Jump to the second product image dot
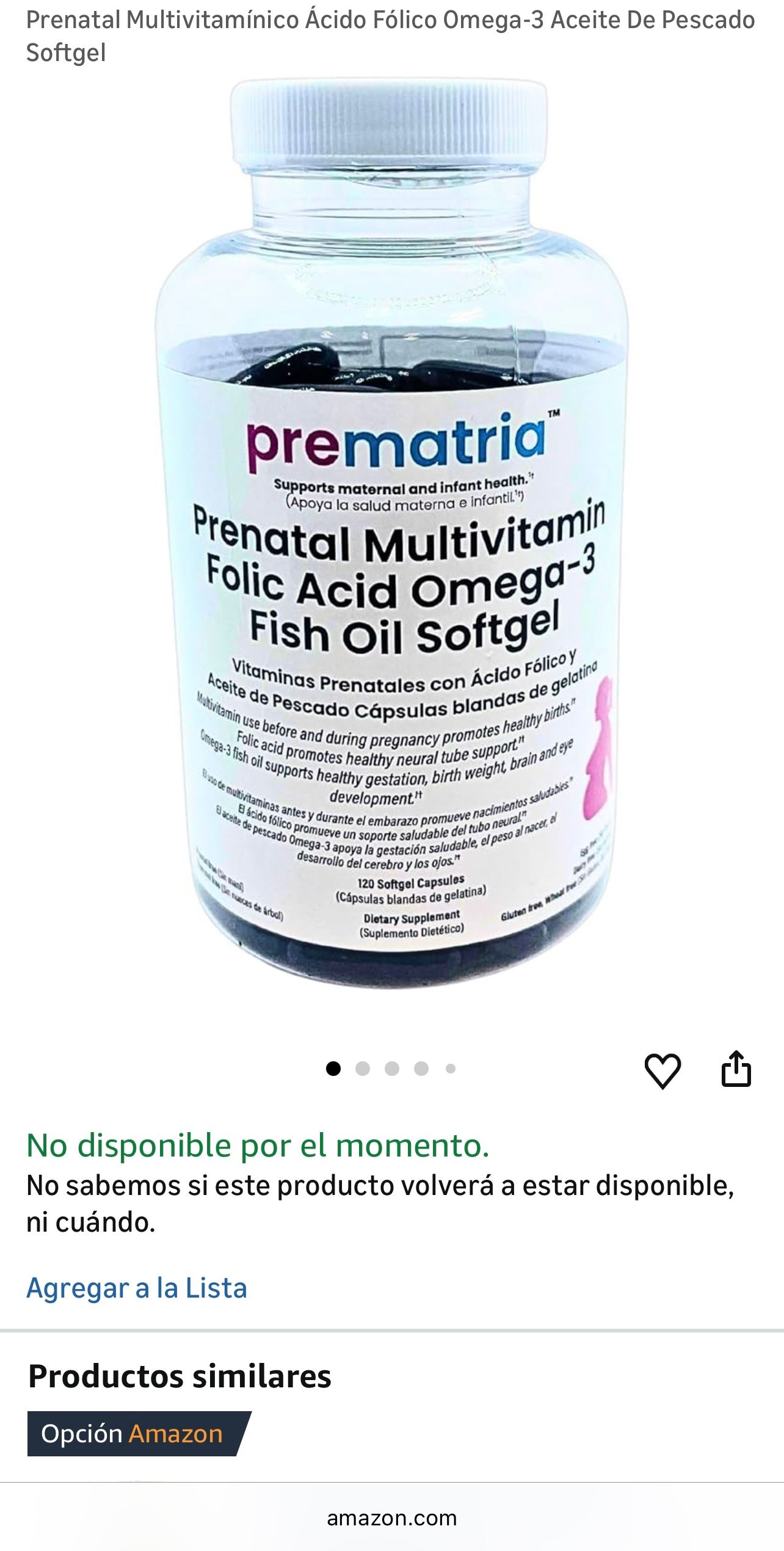 (x=363, y=1069)
